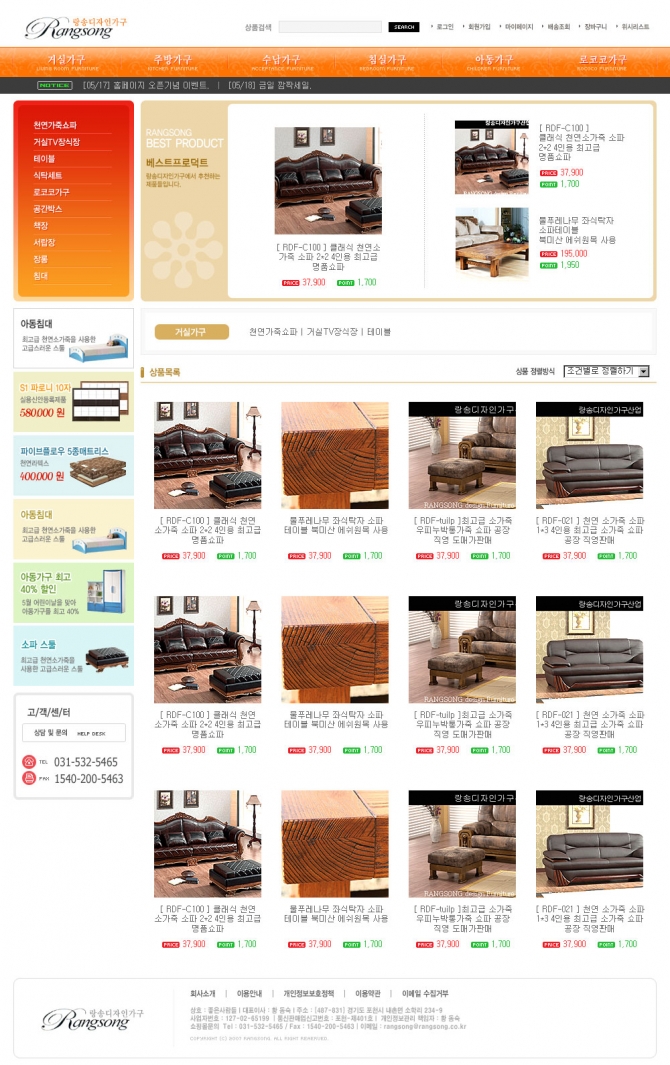
Task: Open 침대 in the red side menu
Action: pos(41,275)
